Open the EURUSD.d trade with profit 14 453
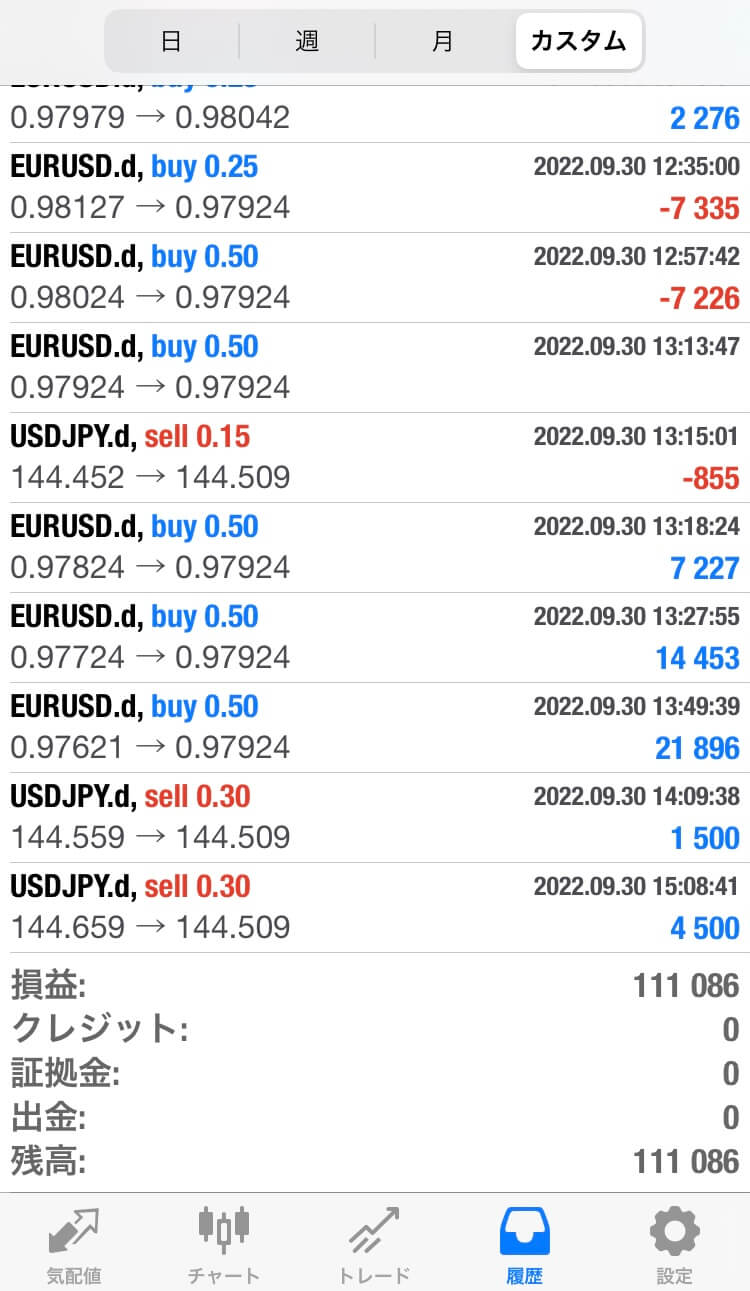Image resolution: width=750 pixels, height=1291 pixels. (375, 637)
